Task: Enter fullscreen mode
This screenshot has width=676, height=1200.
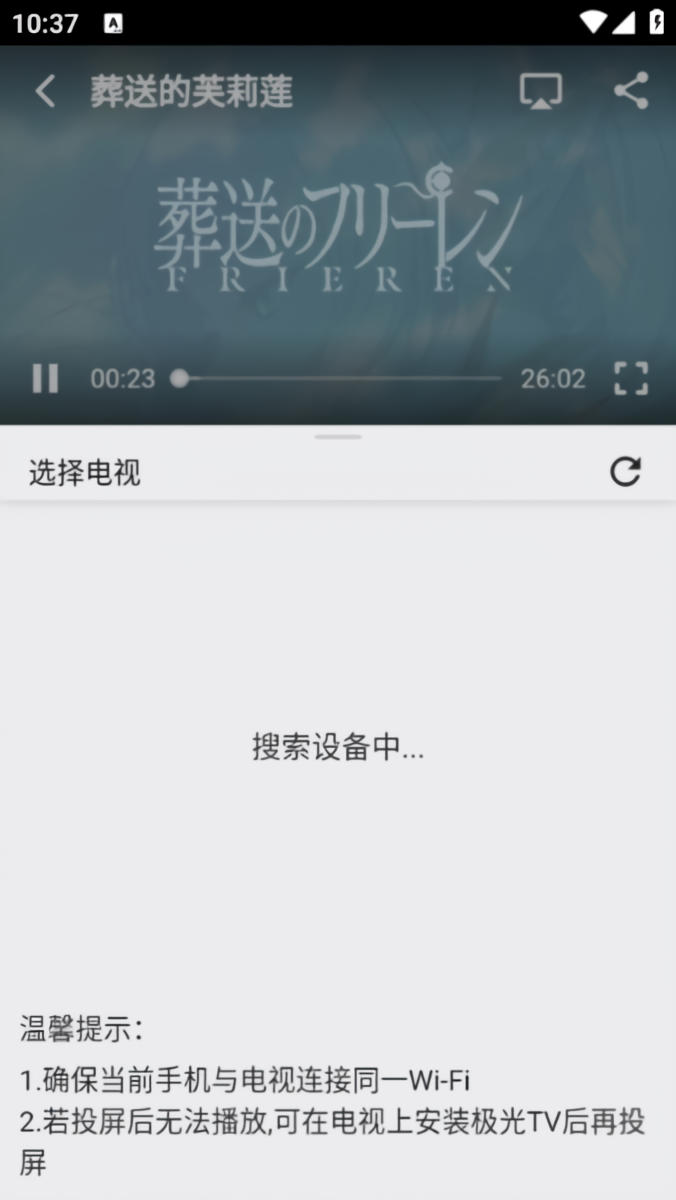Action: tap(631, 378)
